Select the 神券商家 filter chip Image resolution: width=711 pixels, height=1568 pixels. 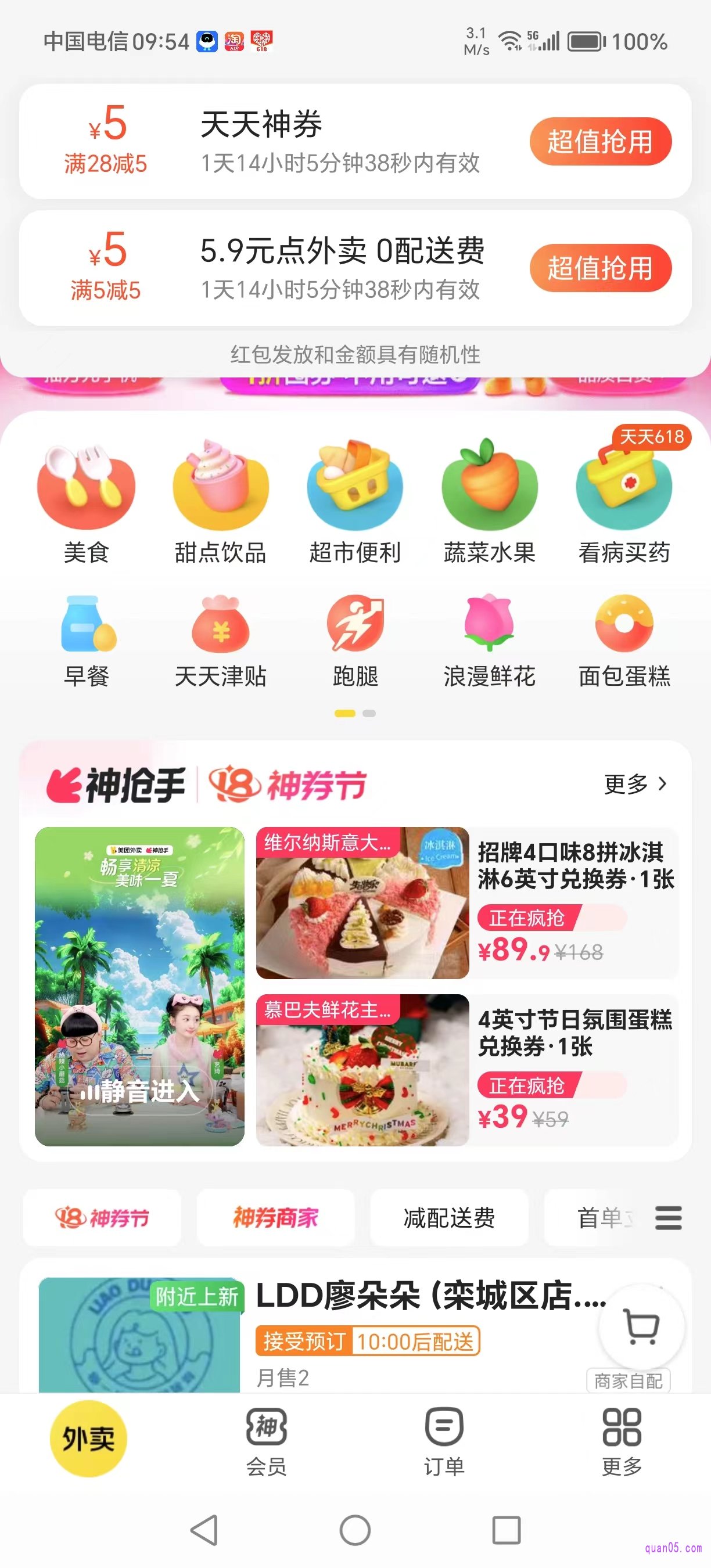(275, 1217)
